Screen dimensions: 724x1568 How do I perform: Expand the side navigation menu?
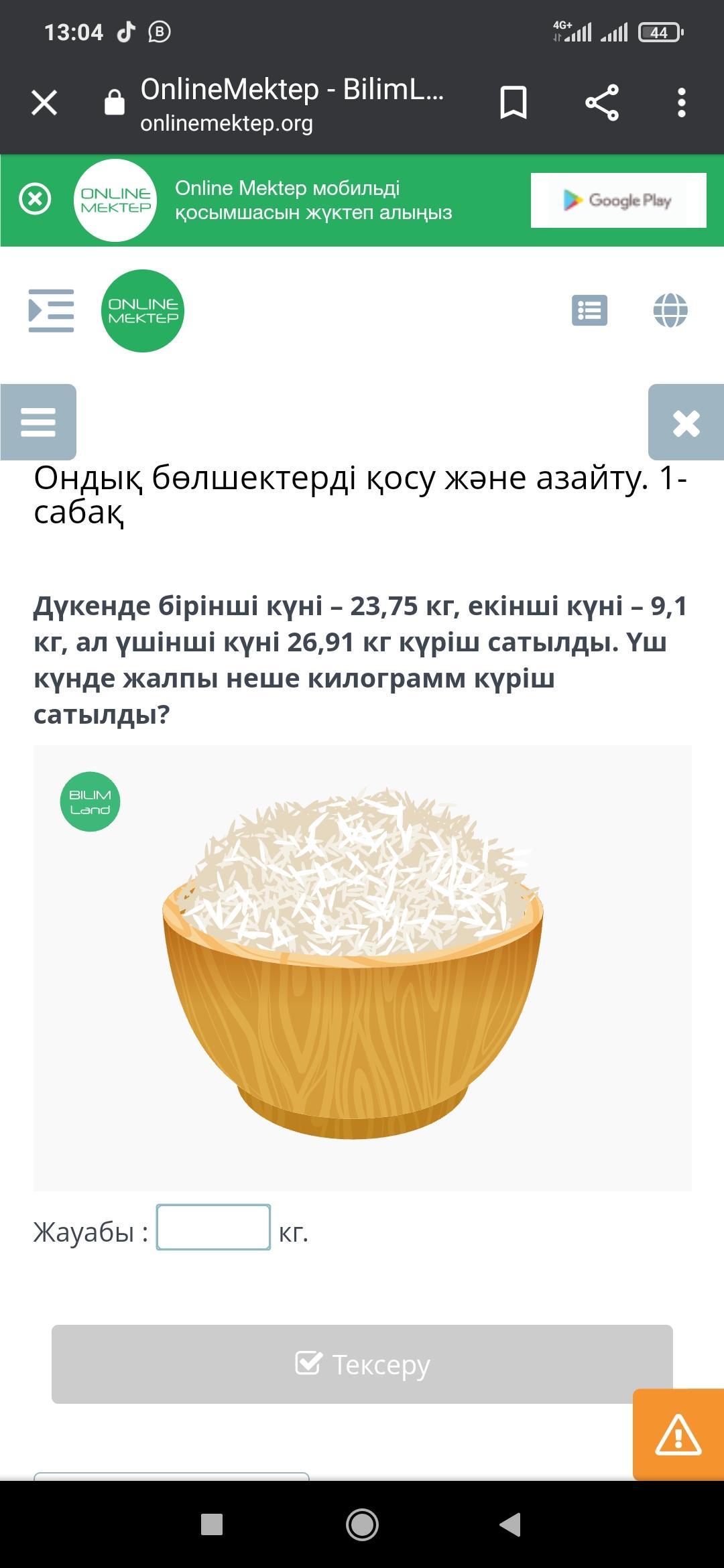(x=51, y=310)
